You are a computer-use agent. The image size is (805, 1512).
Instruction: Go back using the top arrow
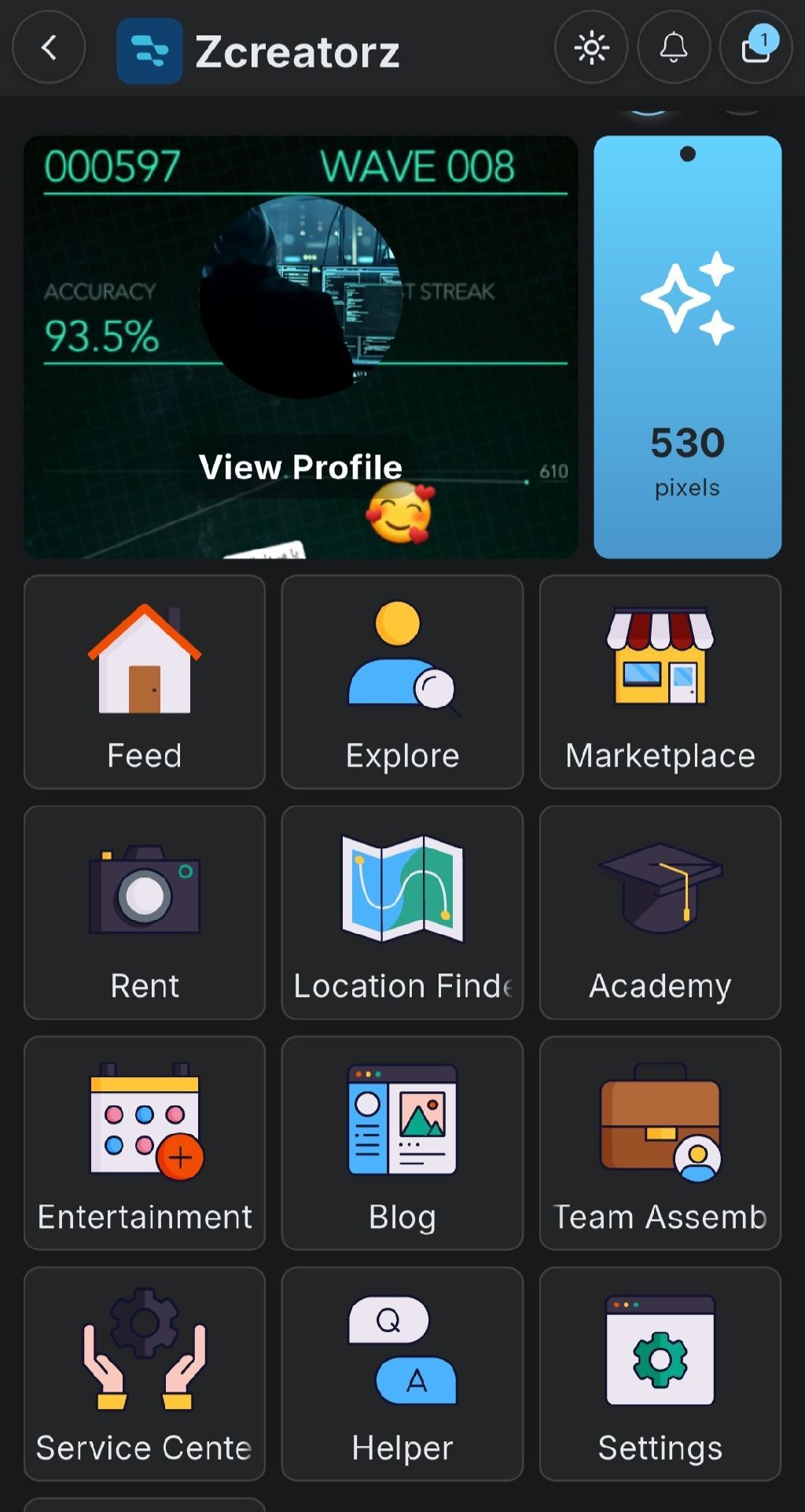[49, 48]
